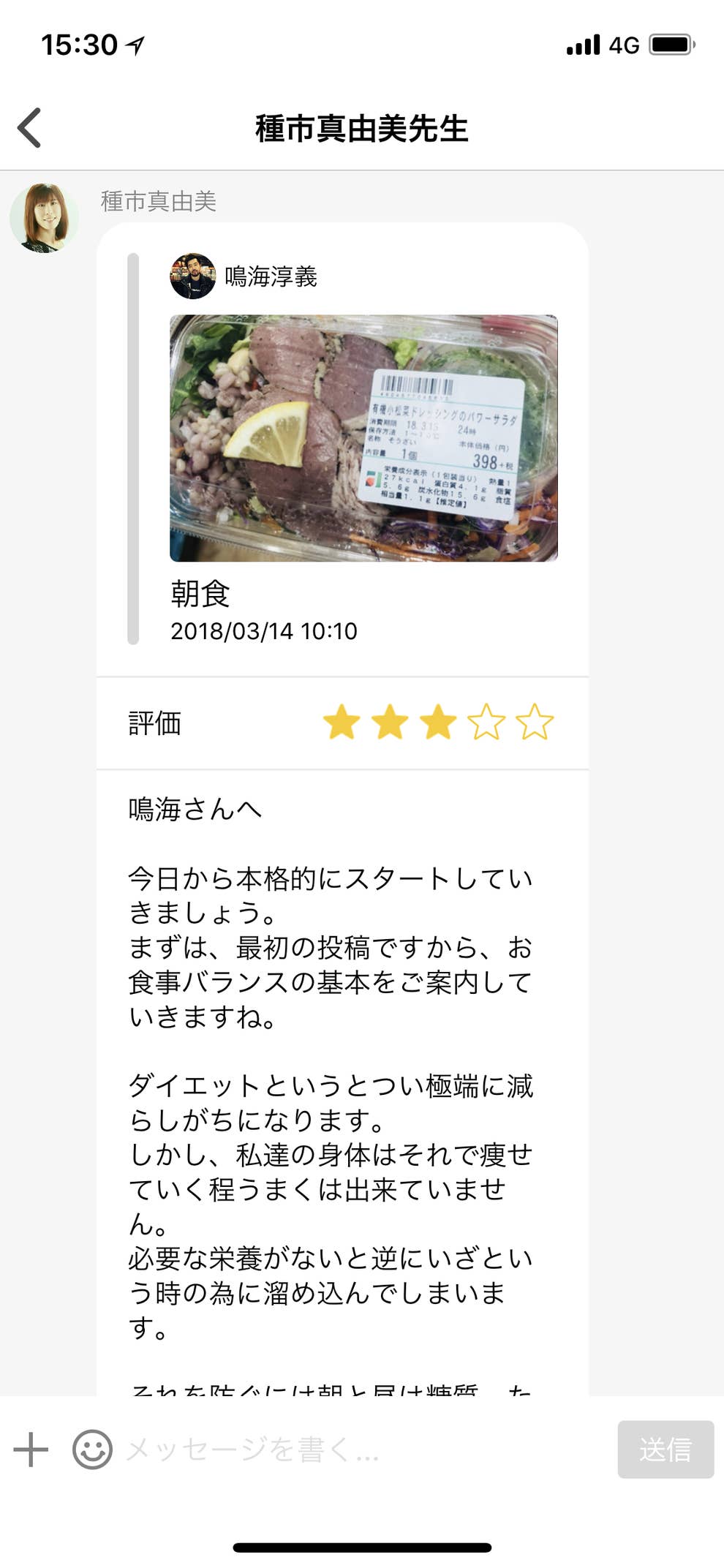Tap the plus attachment icon
The height and width of the screenshot is (1568, 724).
point(31,1449)
